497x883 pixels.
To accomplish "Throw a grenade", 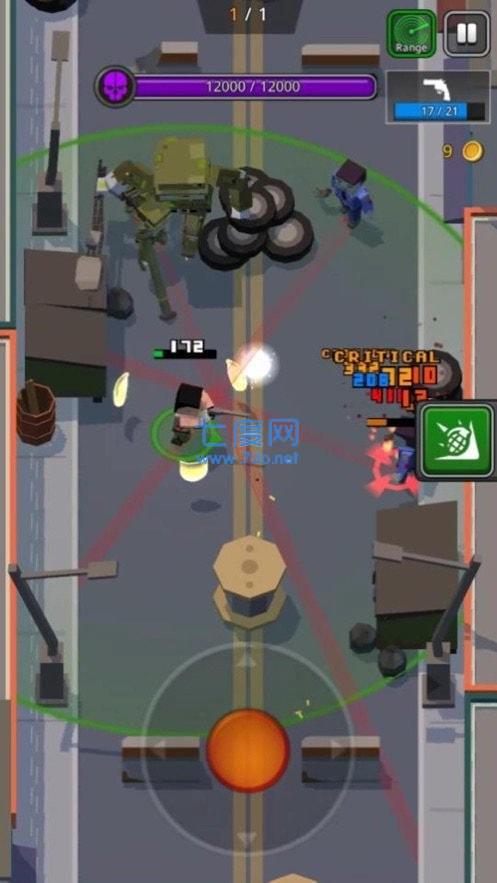I will coord(458,441).
